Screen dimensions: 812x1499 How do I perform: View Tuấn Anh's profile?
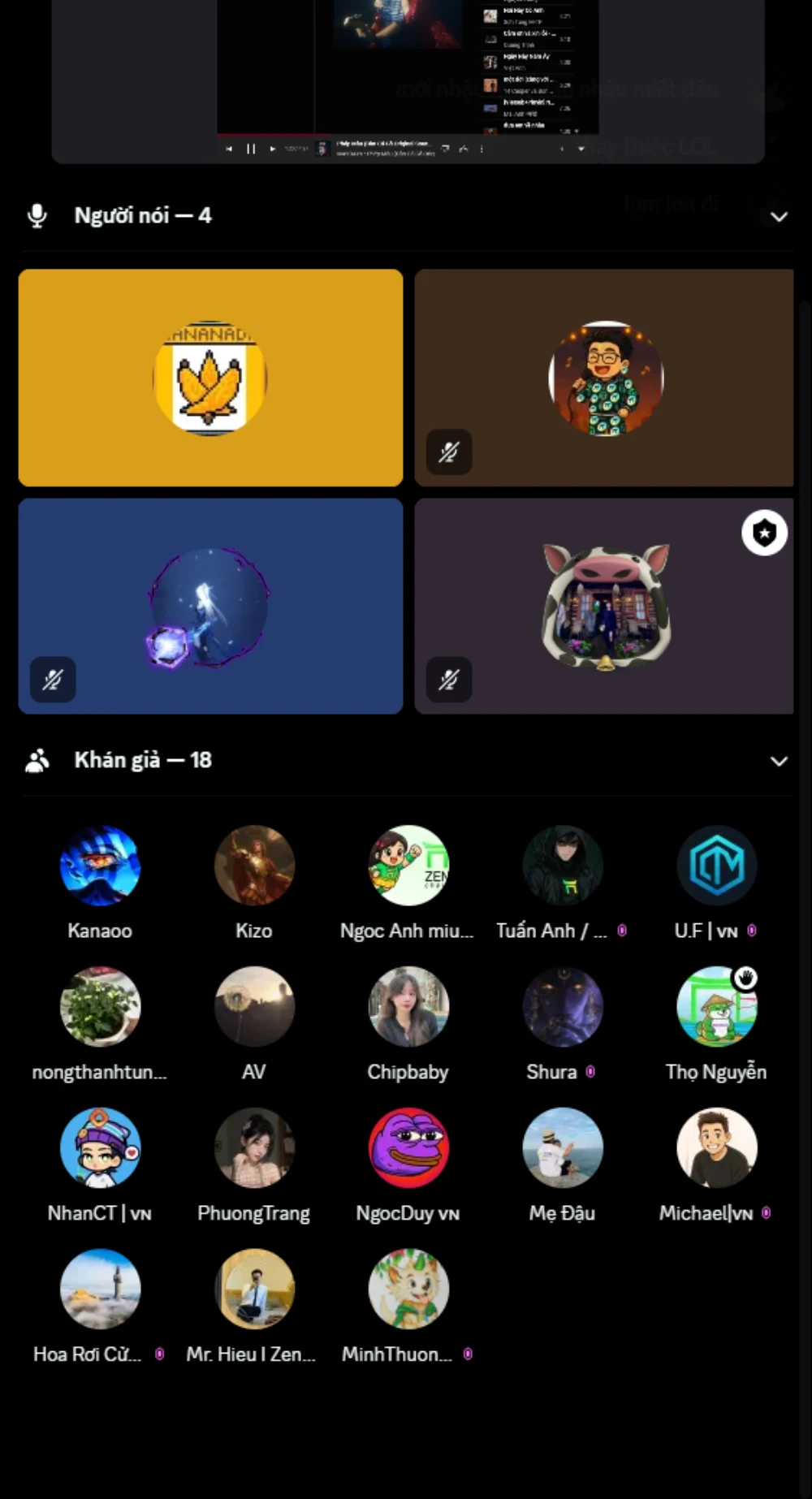[562, 866]
